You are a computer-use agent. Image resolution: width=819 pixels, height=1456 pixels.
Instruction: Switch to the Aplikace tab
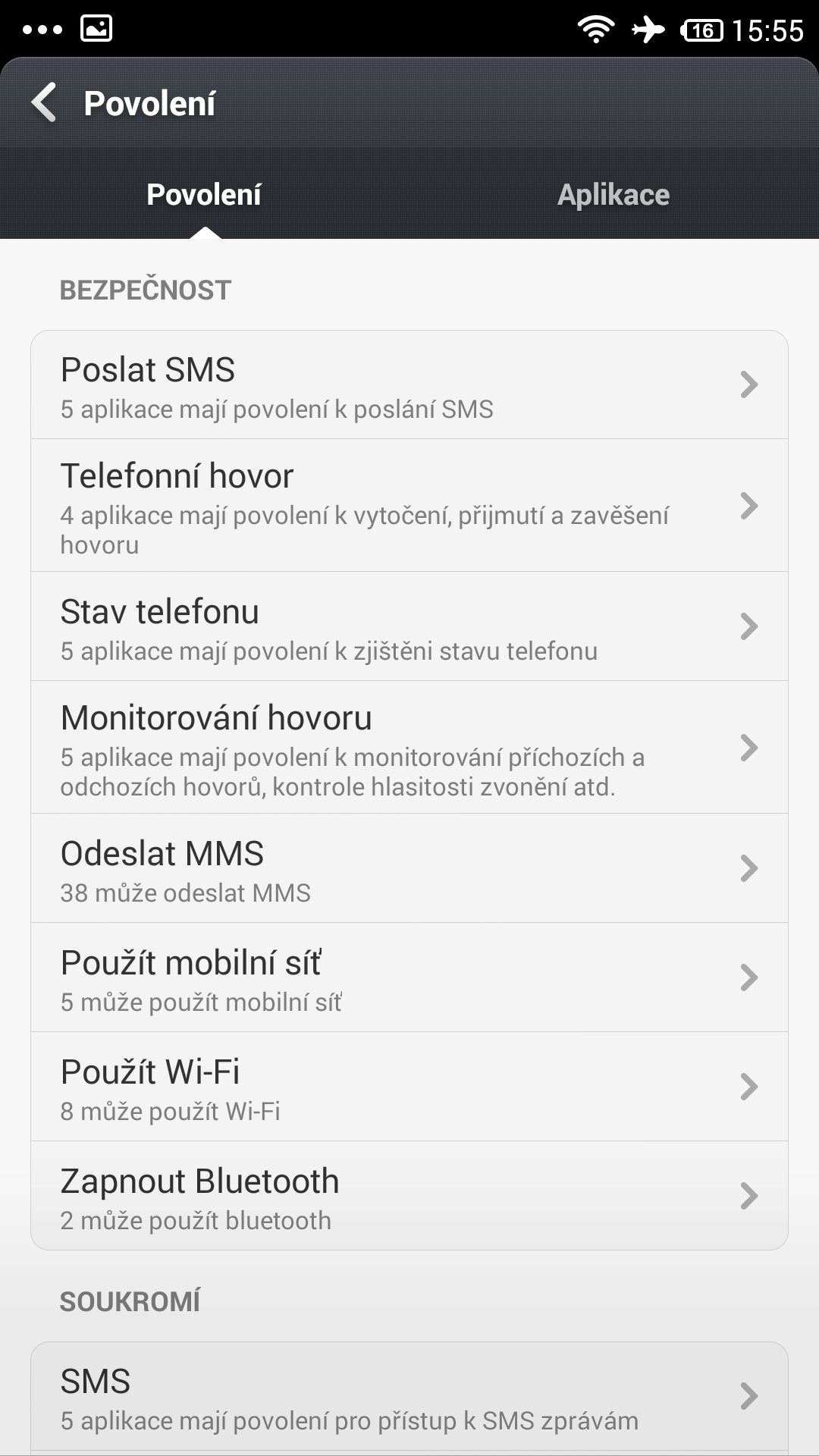[x=613, y=195]
